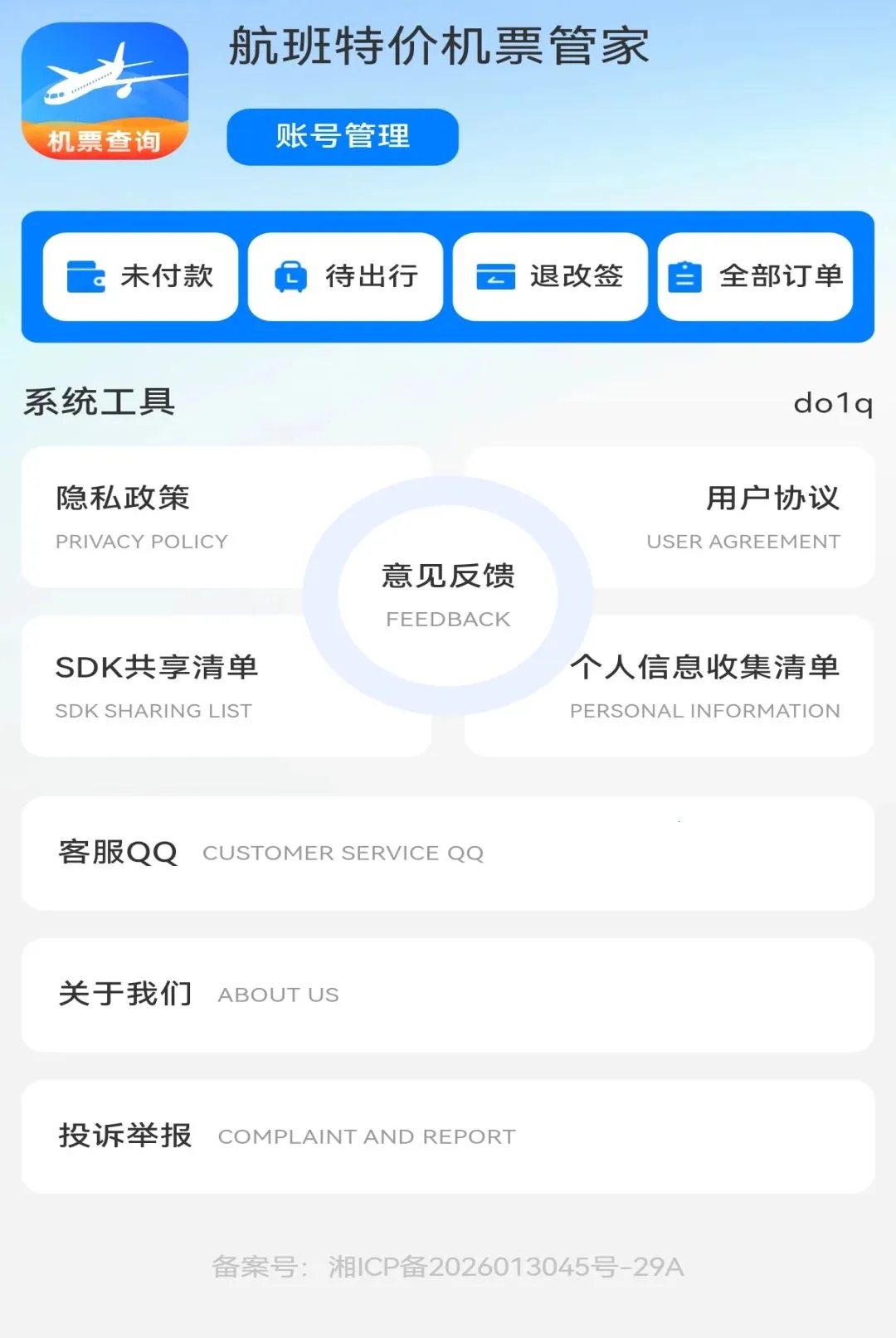Viewport: 896px width, 1338px height.
Task: View 全部订单 all orders
Action: tap(755, 276)
